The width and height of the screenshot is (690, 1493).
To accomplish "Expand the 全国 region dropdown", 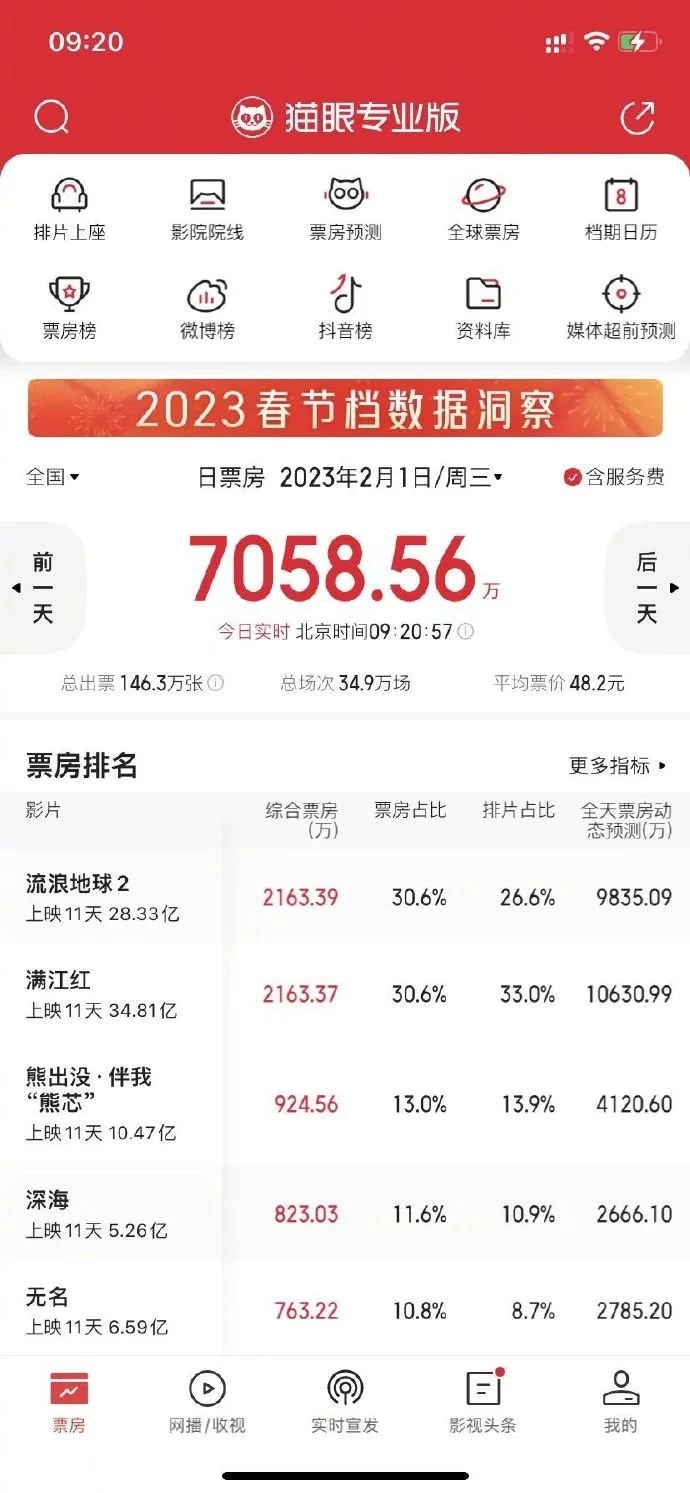I will pyautogui.click(x=52, y=477).
